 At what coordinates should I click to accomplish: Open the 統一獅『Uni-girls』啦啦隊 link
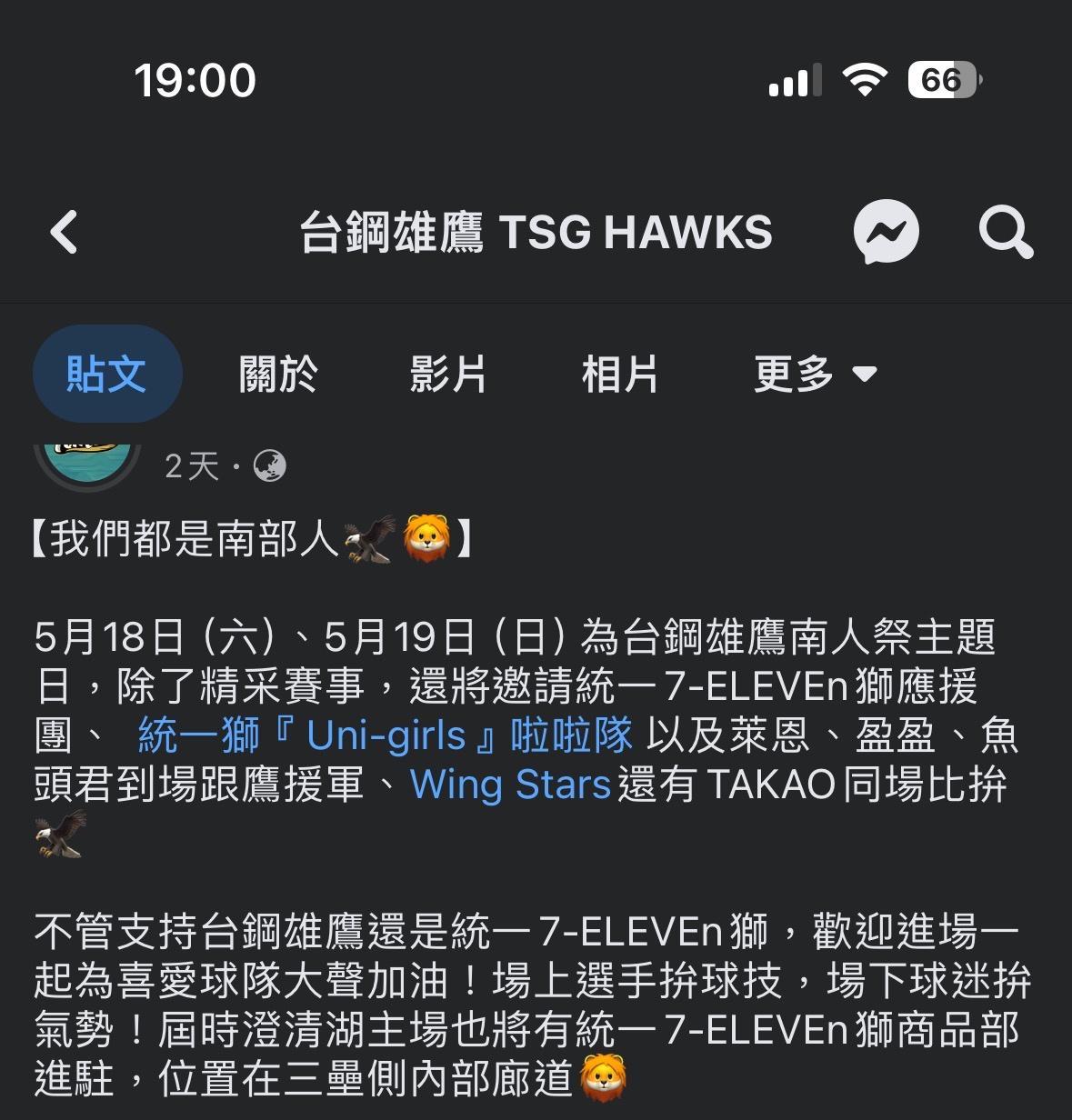click(385, 735)
